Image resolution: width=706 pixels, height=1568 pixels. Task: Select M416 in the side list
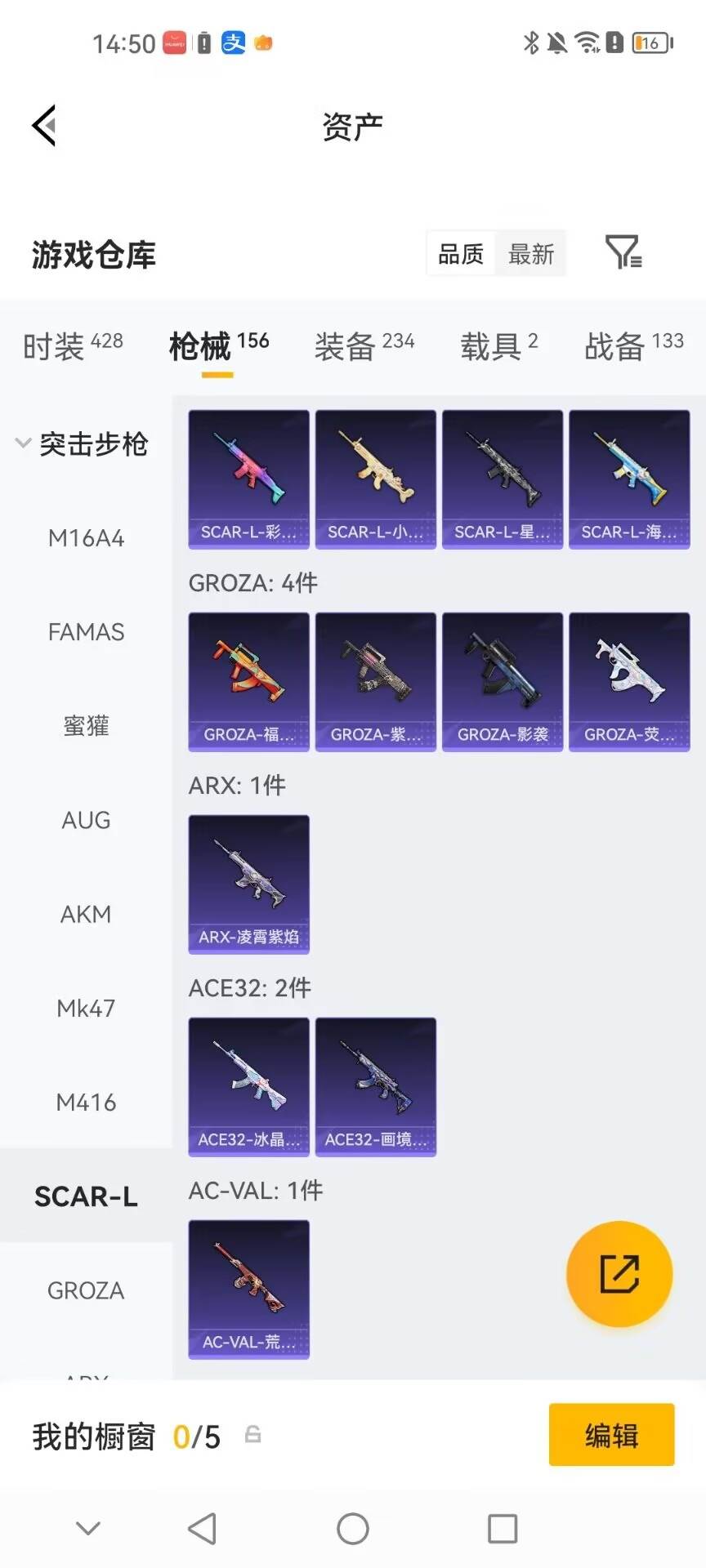point(86,1102)
